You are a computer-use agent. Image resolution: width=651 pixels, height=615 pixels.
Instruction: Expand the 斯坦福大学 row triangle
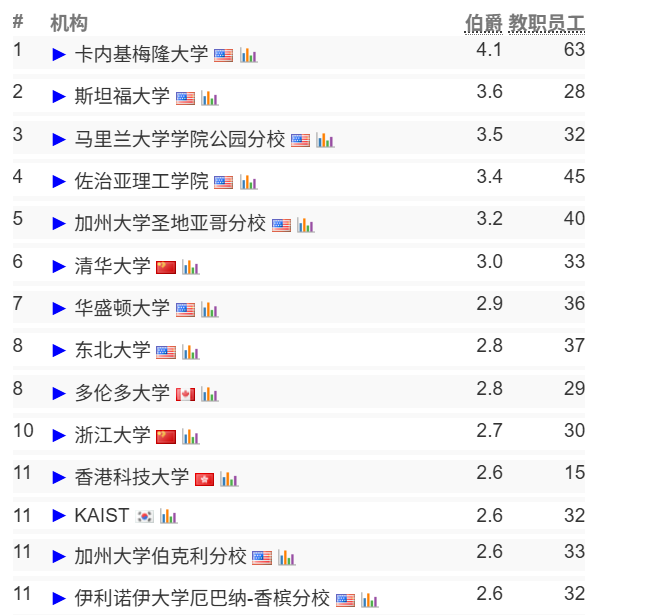(x=59, y=97)
